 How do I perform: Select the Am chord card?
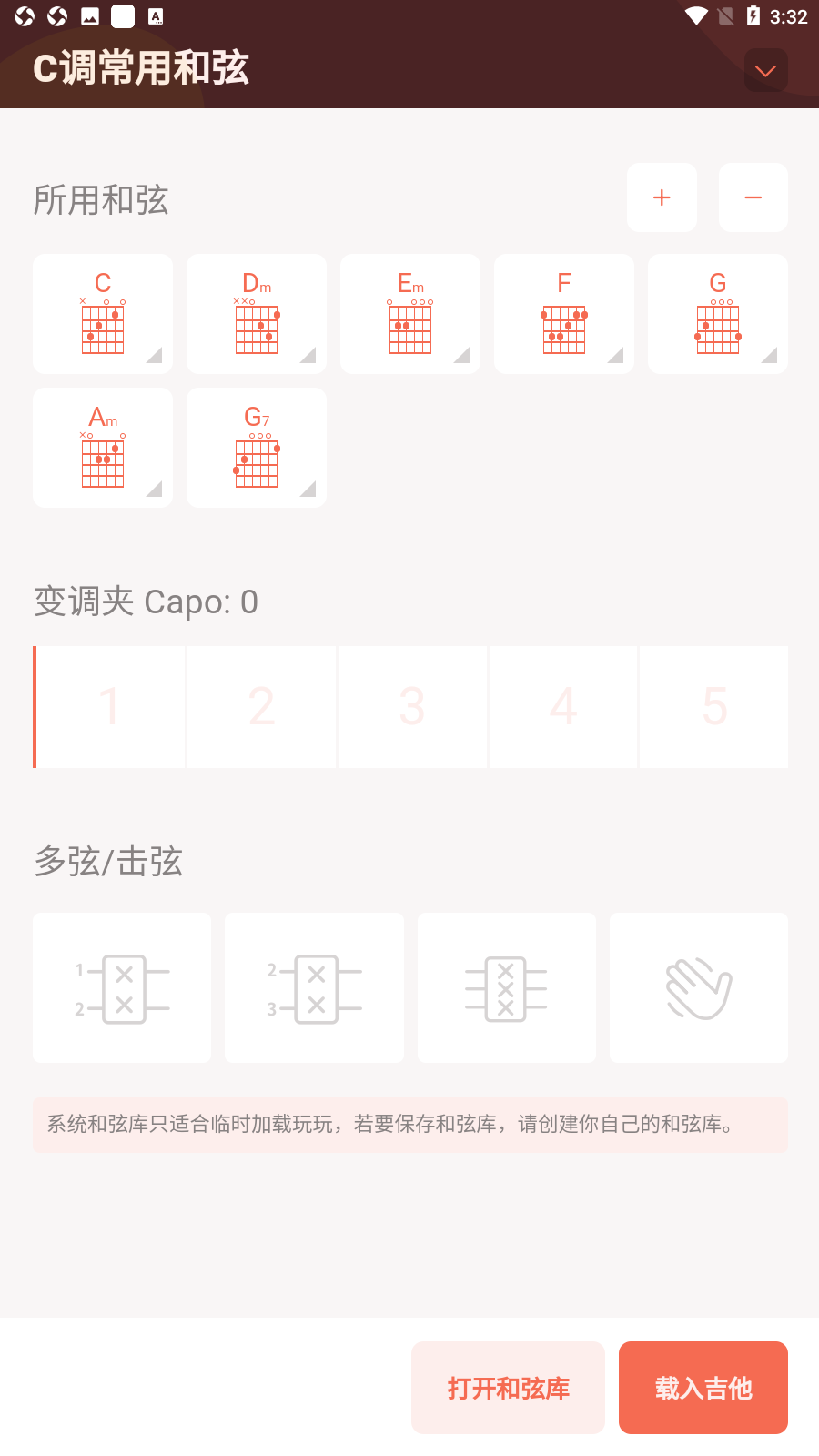tap(103, 448)
